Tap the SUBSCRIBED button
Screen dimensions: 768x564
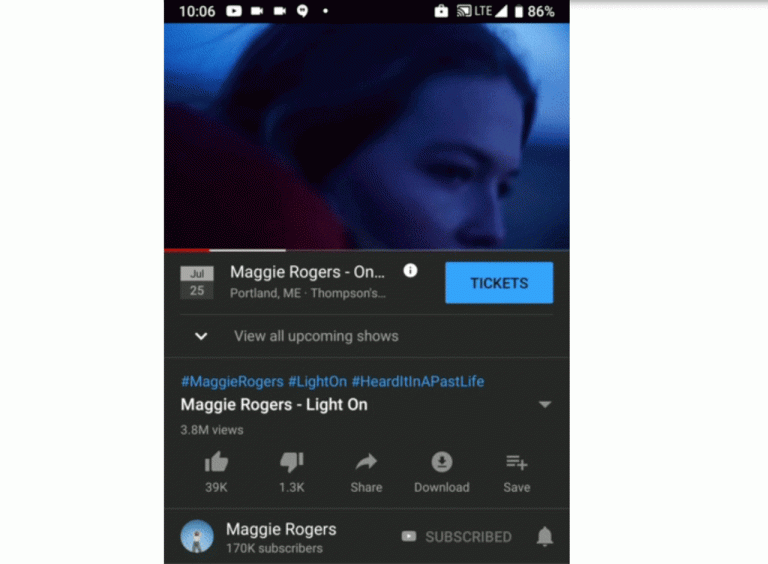[x=457, y=537]
